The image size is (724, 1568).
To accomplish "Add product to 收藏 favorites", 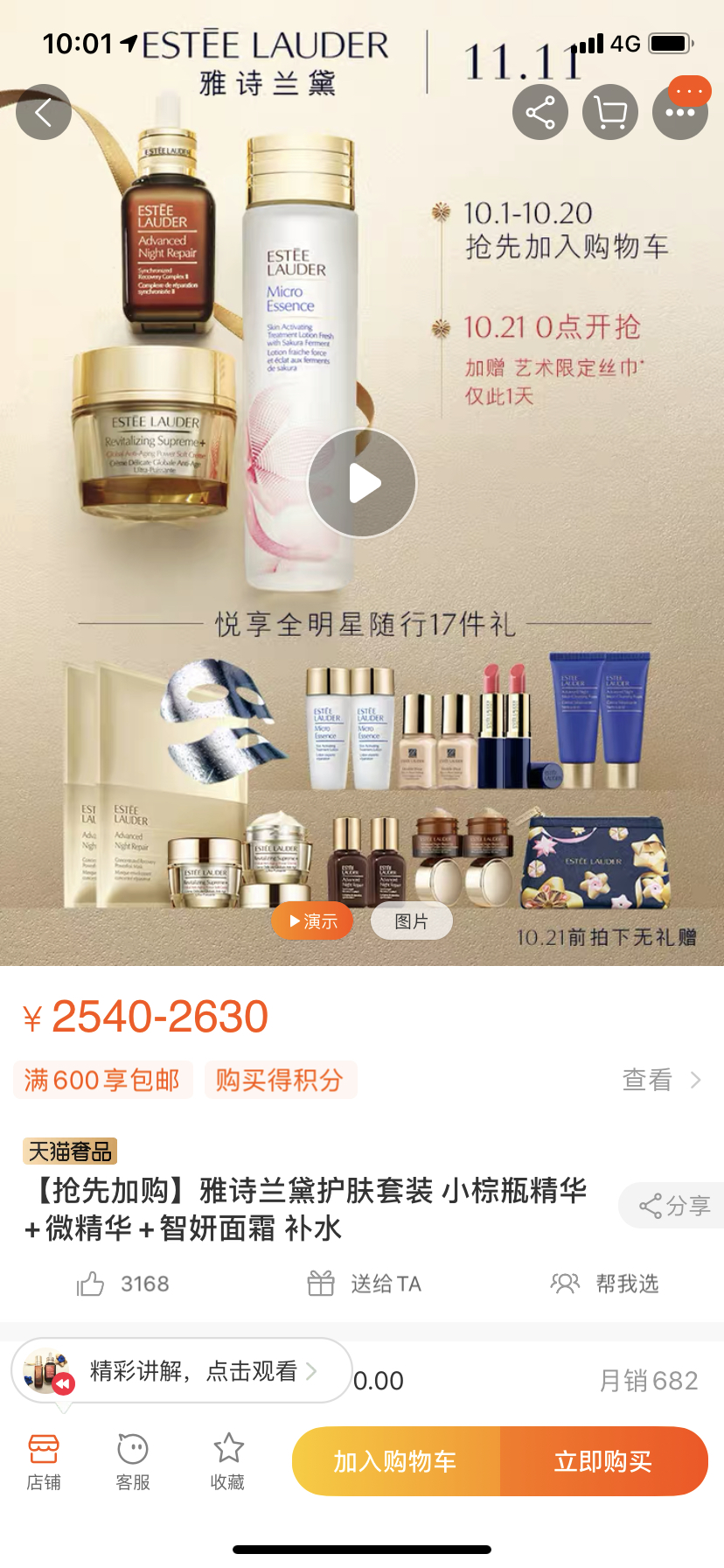I will click(228, 1461).
